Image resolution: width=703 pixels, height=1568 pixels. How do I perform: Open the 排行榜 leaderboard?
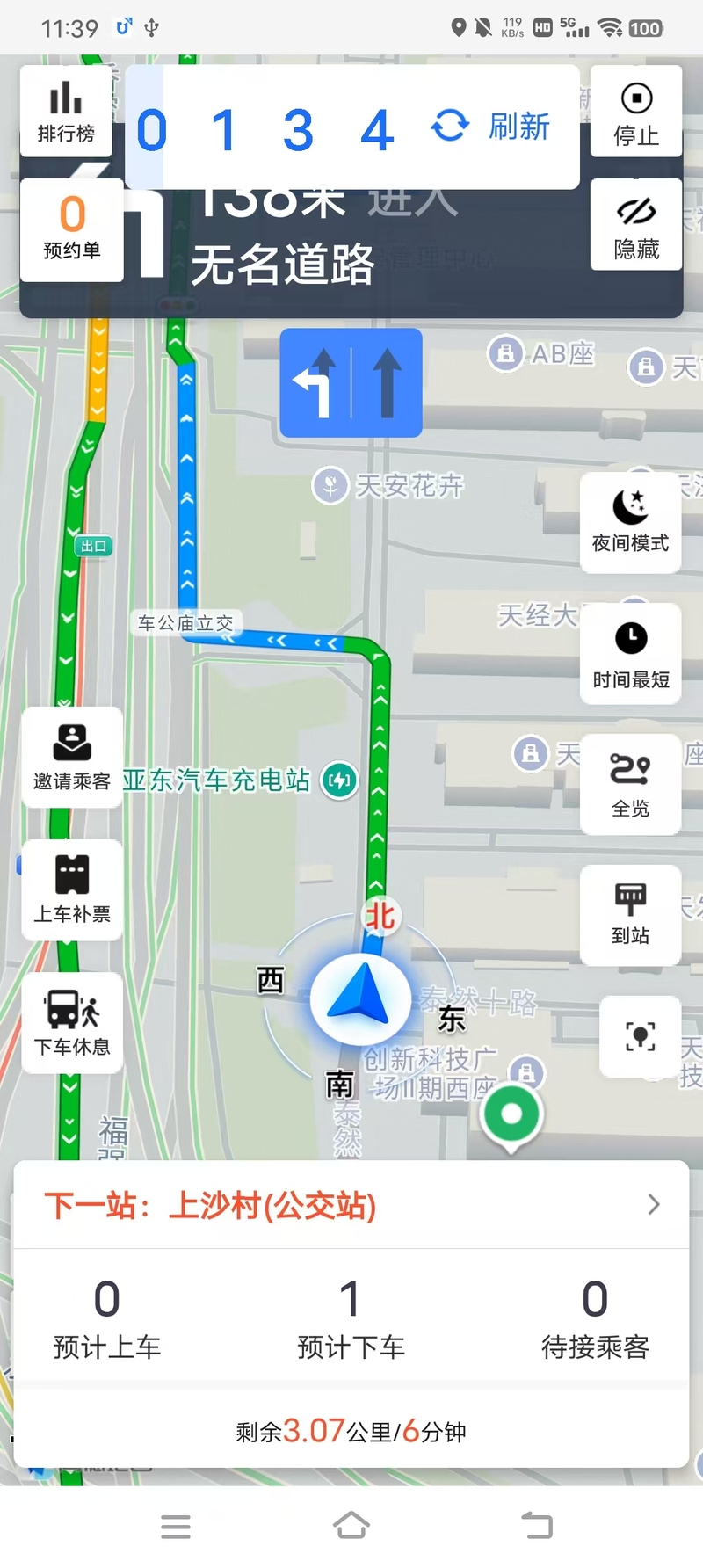(x=66, y=112)
